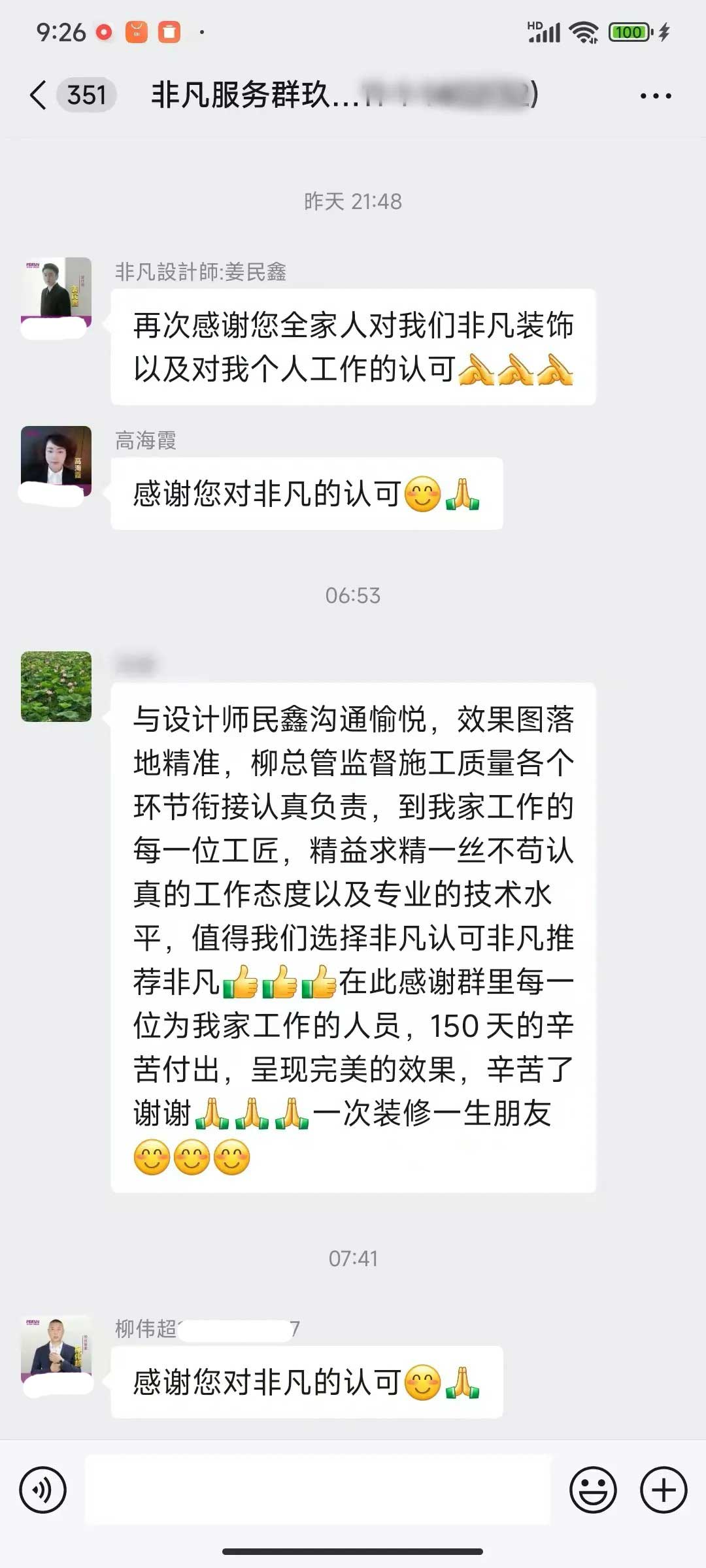
Task: Open the plus attachments menu
Action: (663, 1490)
